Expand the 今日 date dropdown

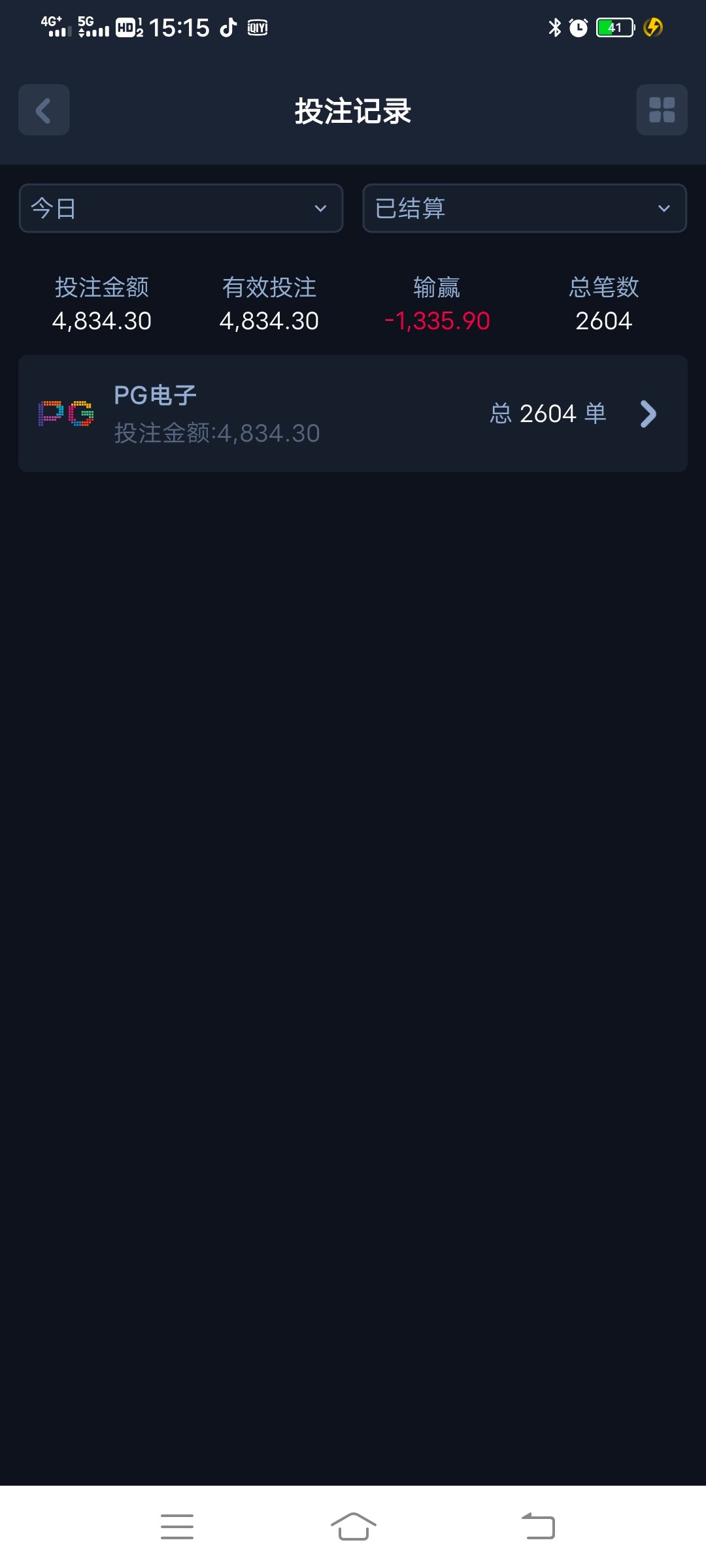click(181, 208)
